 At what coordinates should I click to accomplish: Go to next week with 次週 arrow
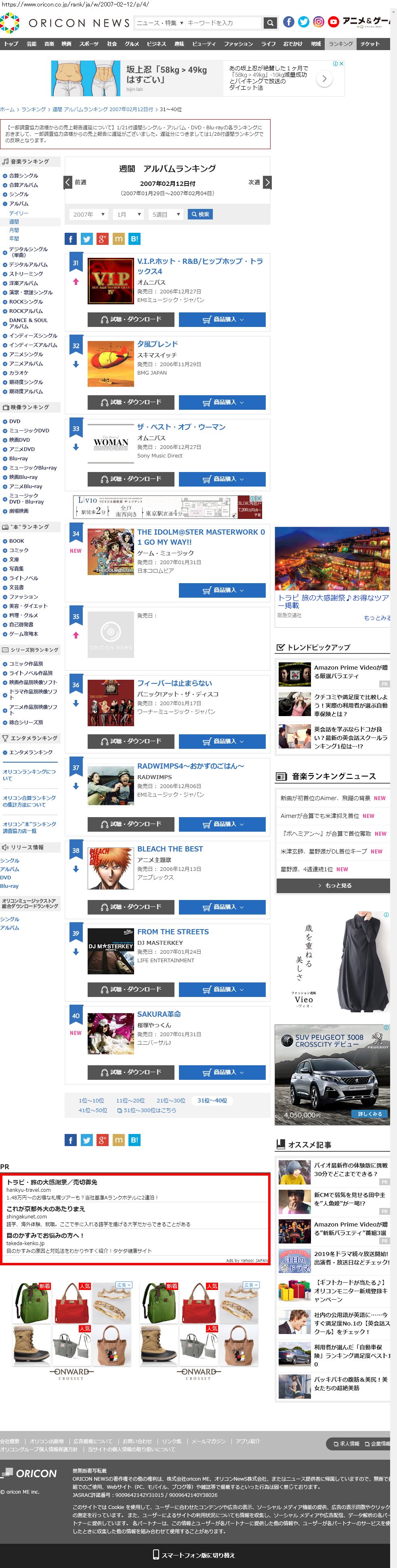267,182
